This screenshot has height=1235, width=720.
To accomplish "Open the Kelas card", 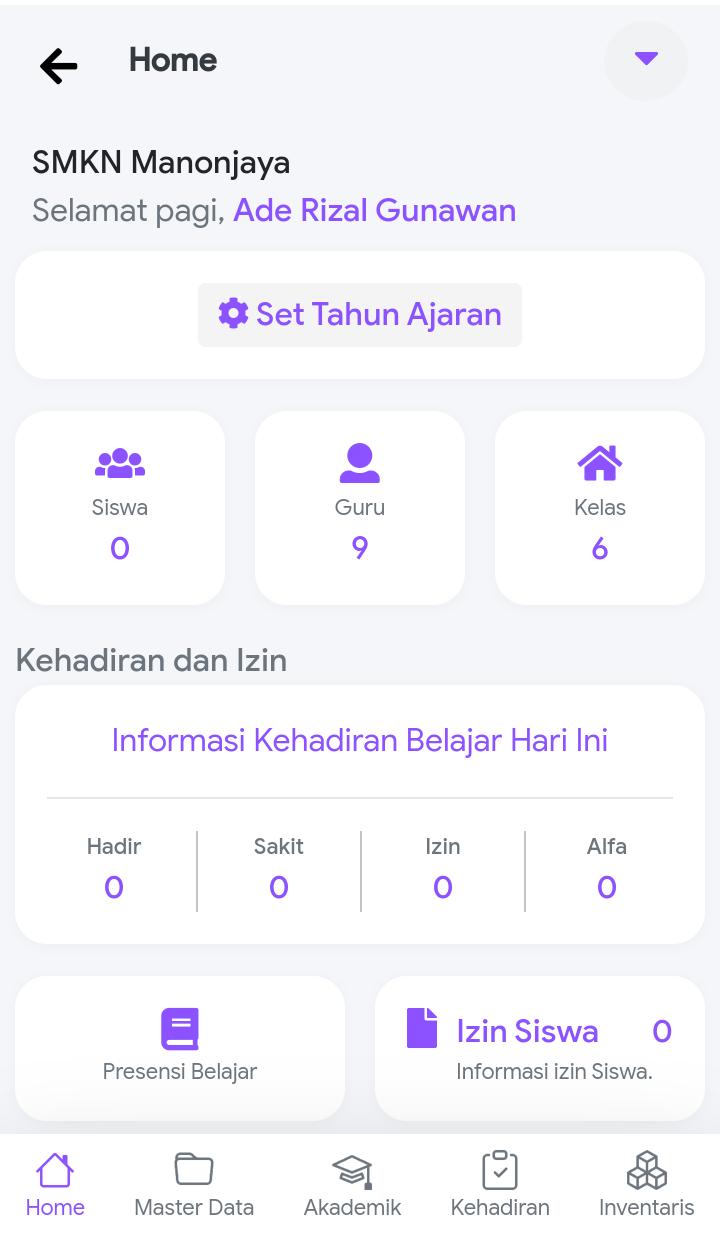I will pos(600,507).
